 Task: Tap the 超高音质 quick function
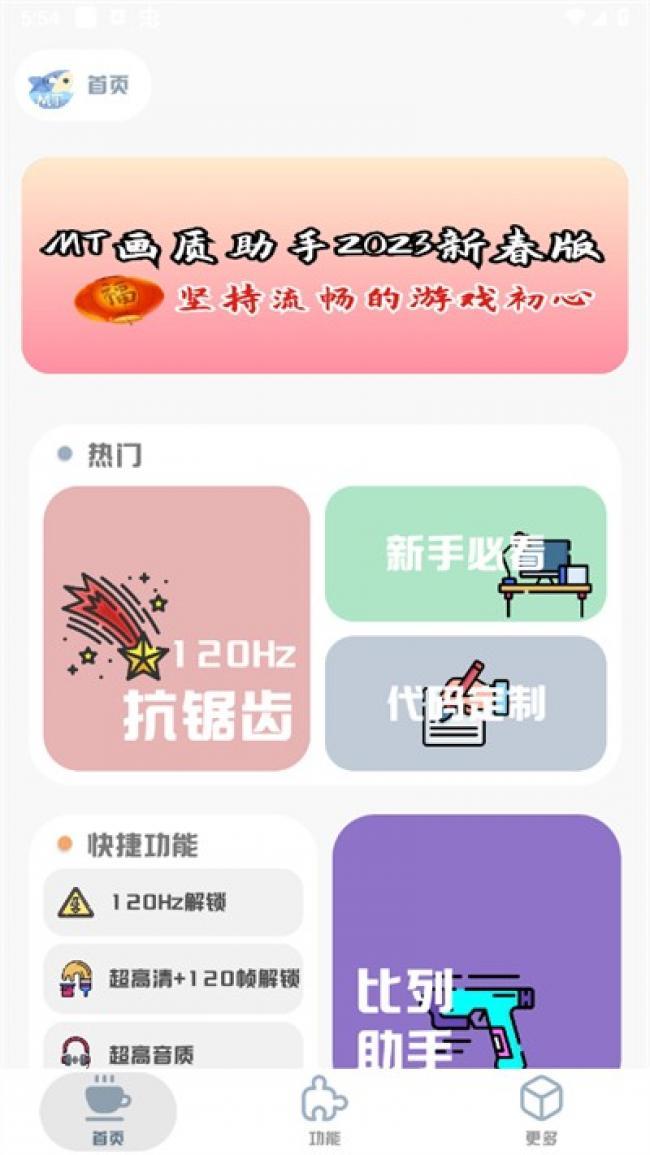click(x=173, y=1048)
